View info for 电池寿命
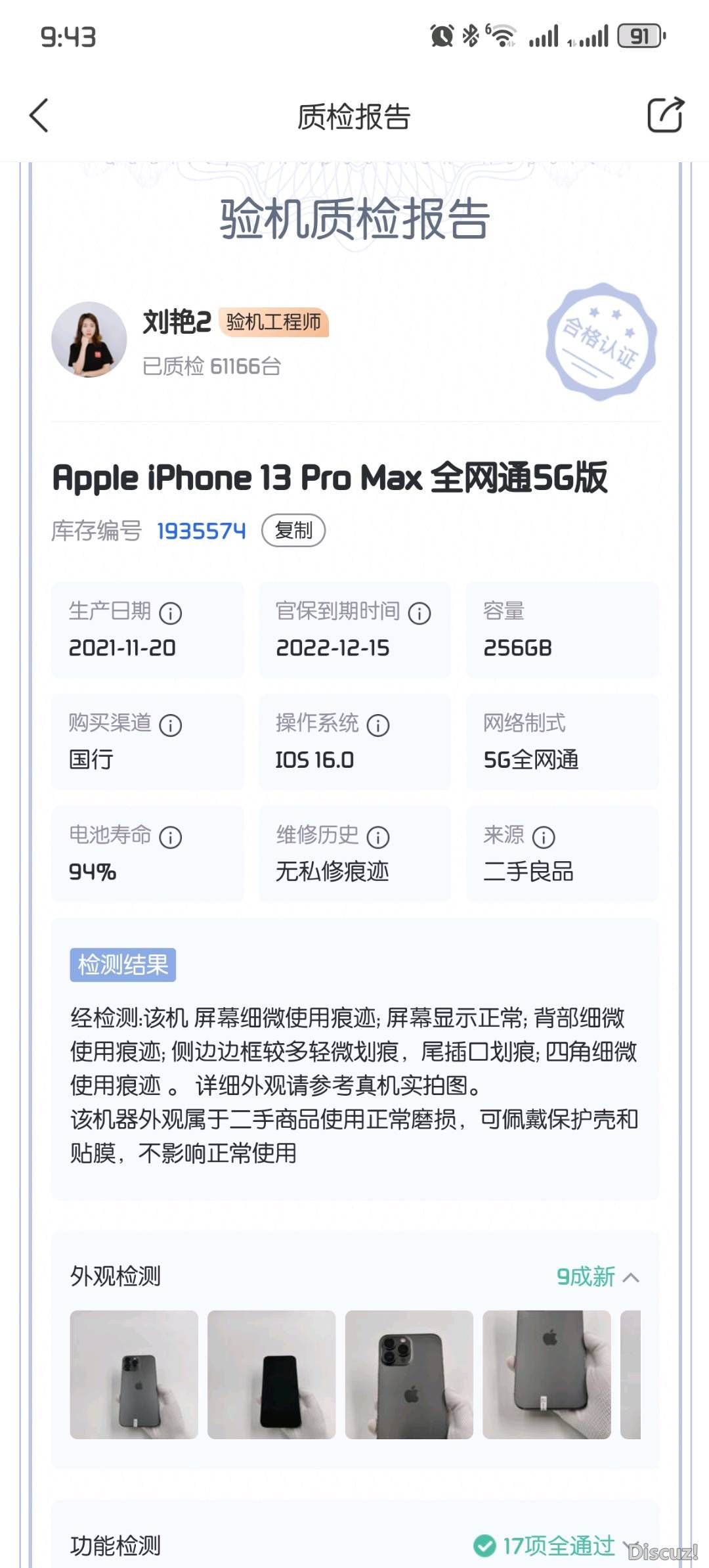The image size is (709, 1568). pyautogui.click(x=171, y=837)
